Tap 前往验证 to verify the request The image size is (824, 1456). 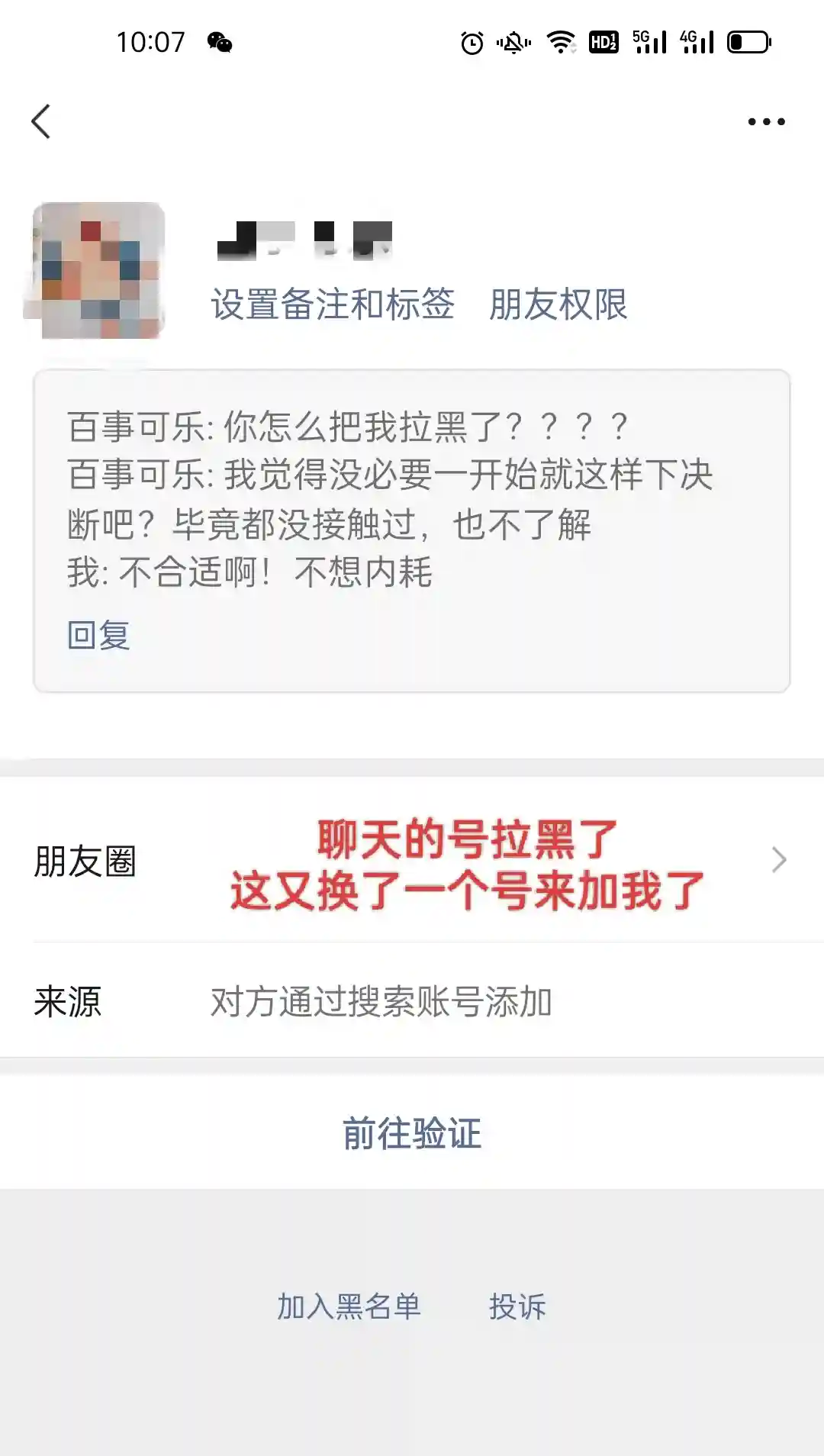coord(412,1133)
